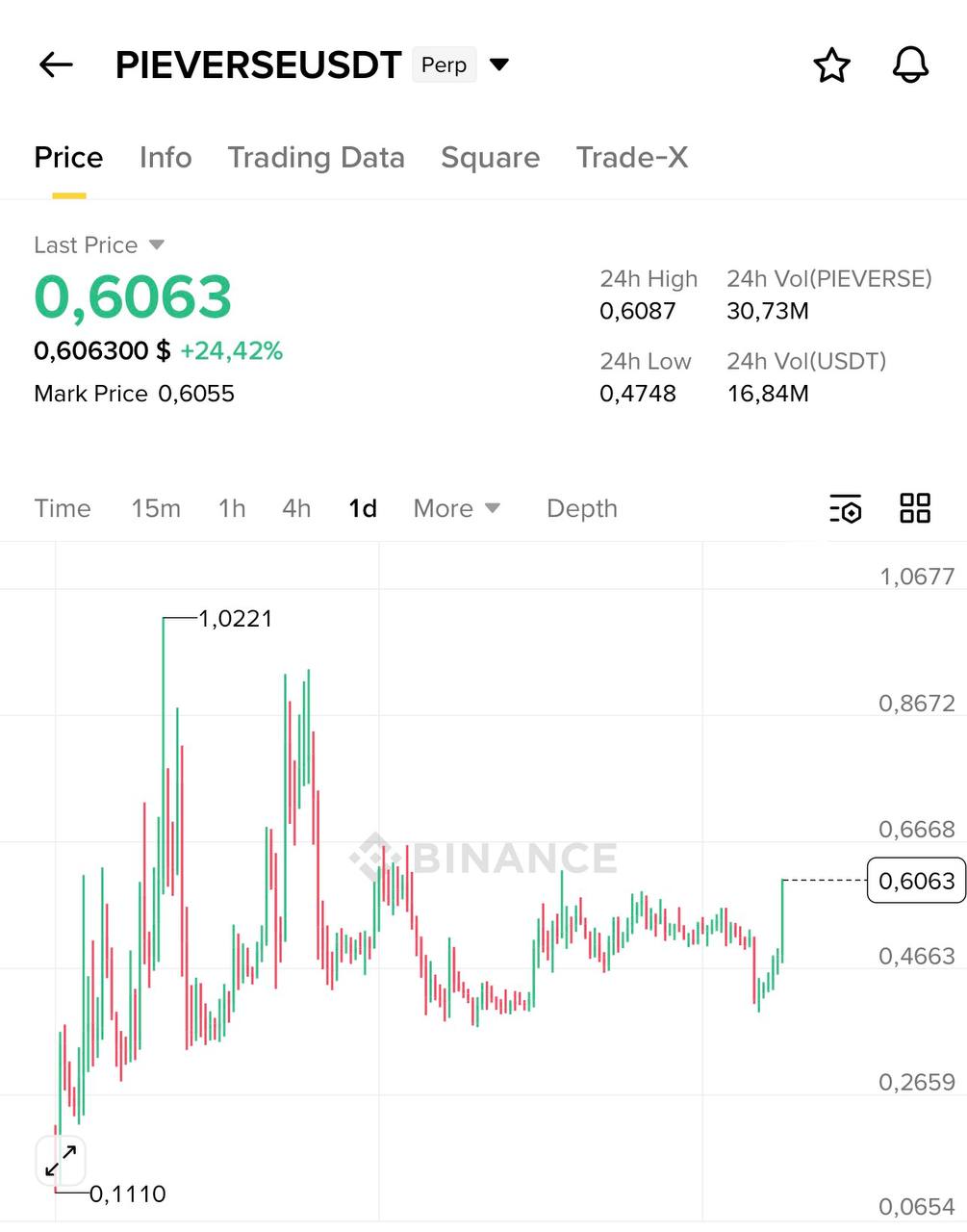This screenshot has height=1232, width=967.
Task: Change chart interval to 4h
Action: coord(296,508)
